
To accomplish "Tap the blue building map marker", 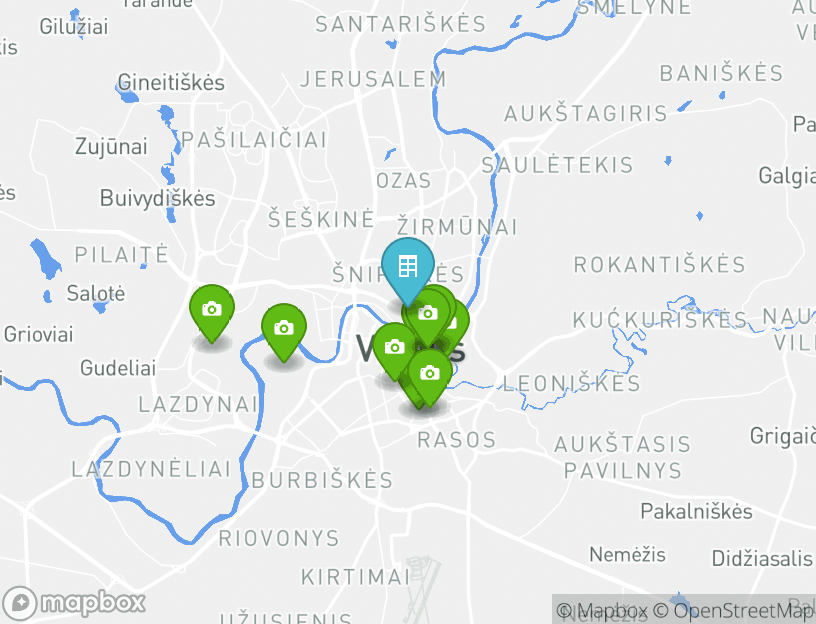I will pos(408,267).
